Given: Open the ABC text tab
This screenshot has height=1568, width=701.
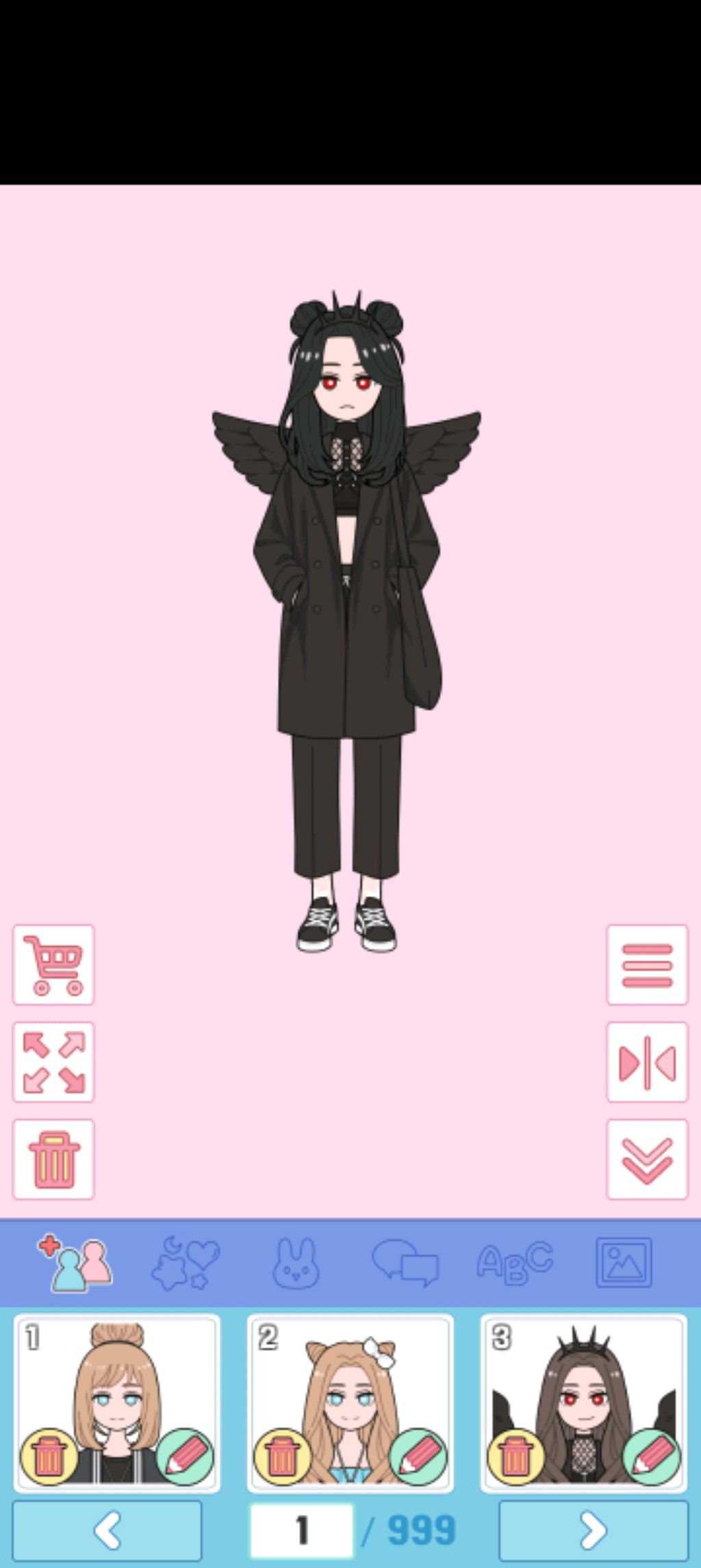Looking at the screenshot, I should 514,1263.
